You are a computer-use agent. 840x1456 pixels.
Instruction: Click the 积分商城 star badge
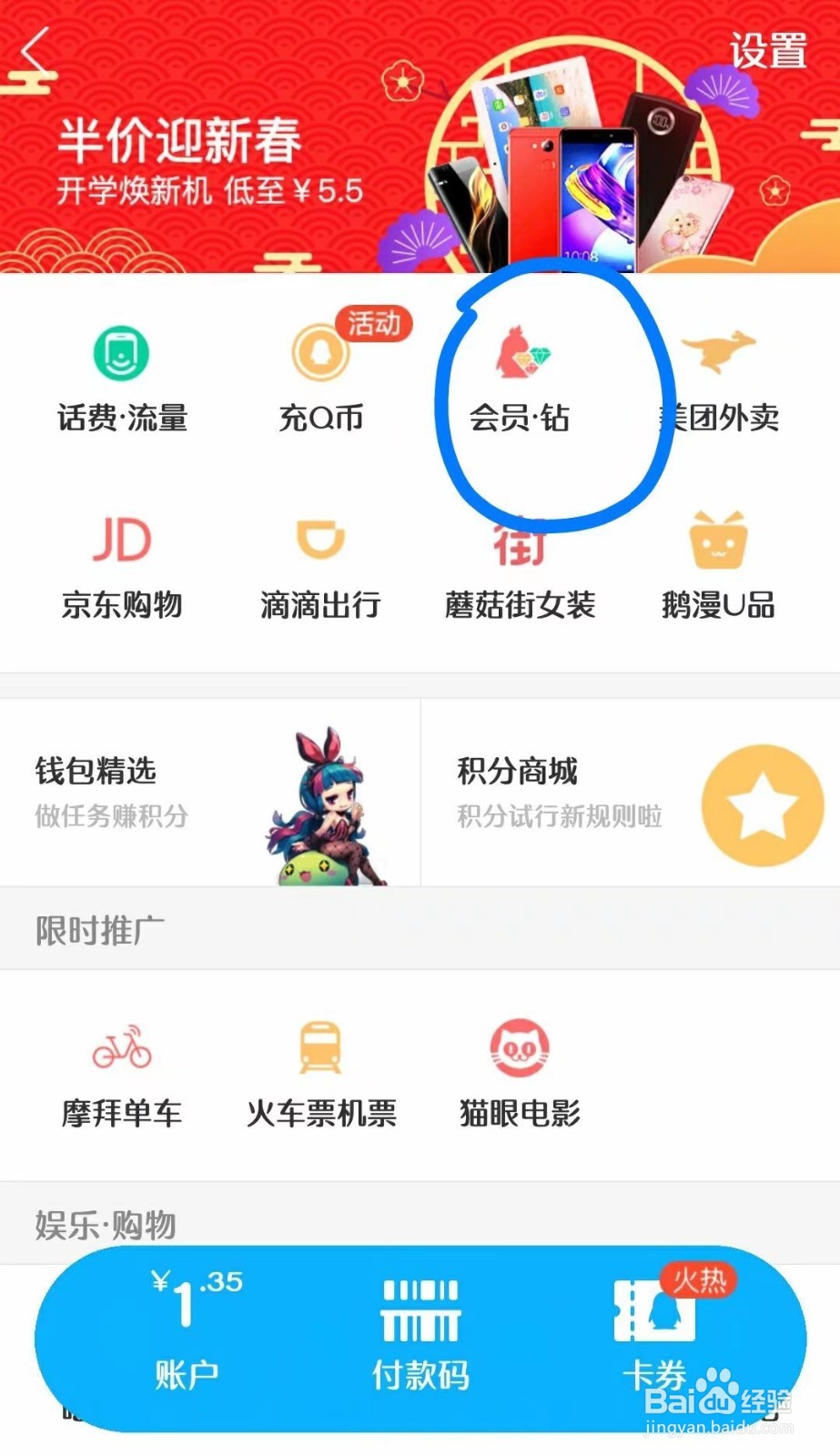(x=764, y=803)
